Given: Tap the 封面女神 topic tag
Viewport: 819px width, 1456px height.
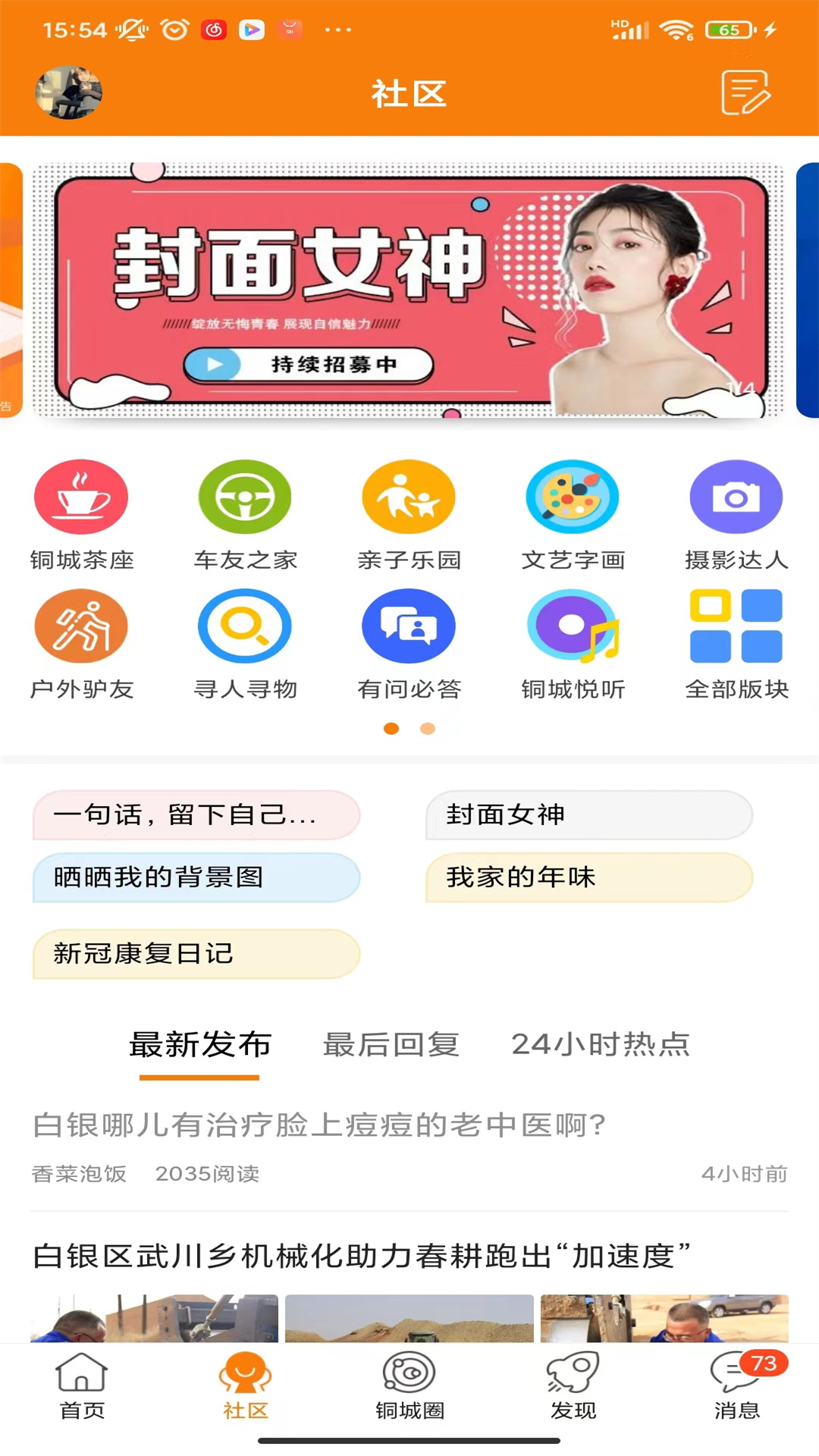Looking at the screenshot, I should (589, 815).
